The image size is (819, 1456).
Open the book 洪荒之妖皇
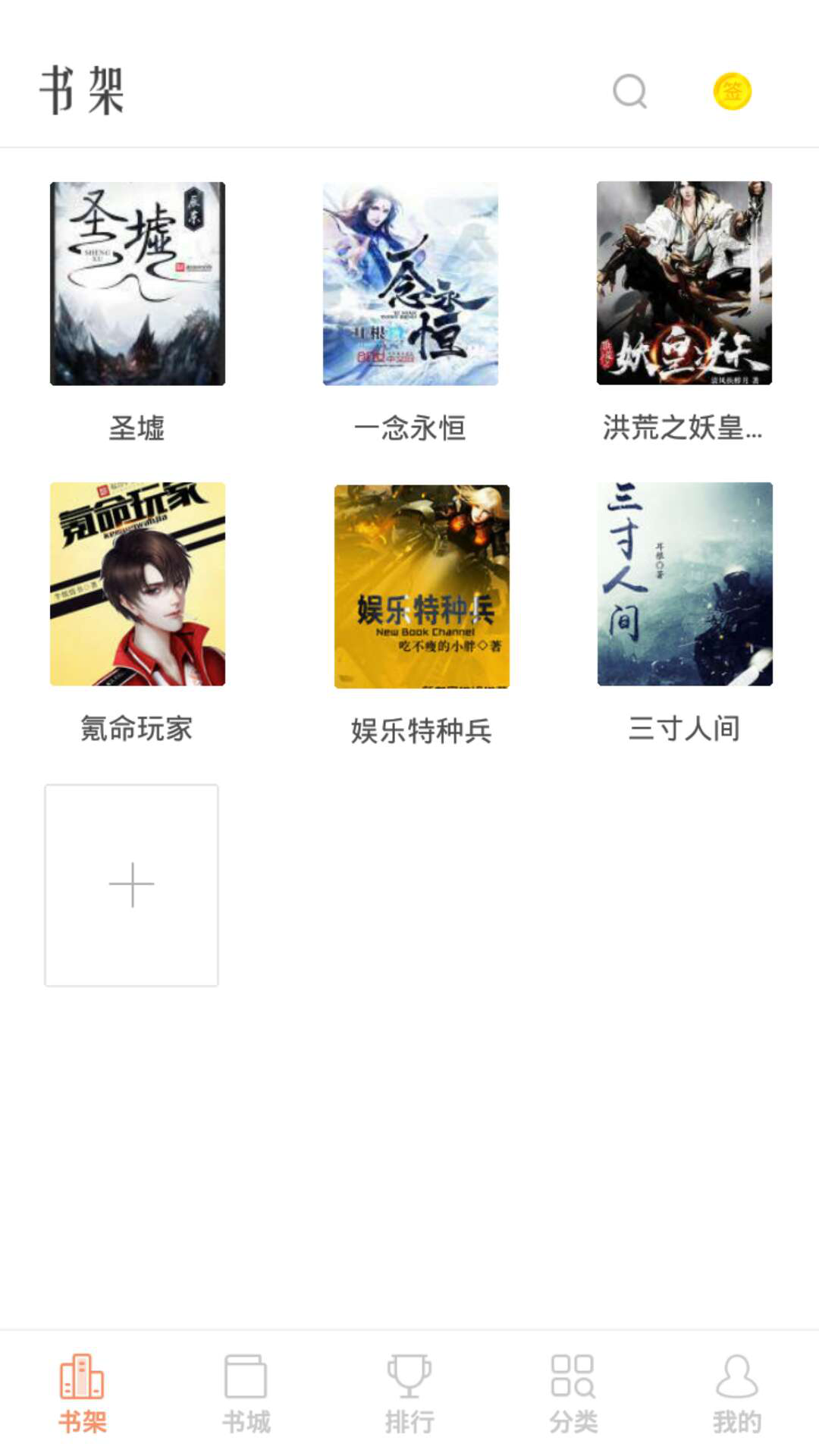pos(684,284)
